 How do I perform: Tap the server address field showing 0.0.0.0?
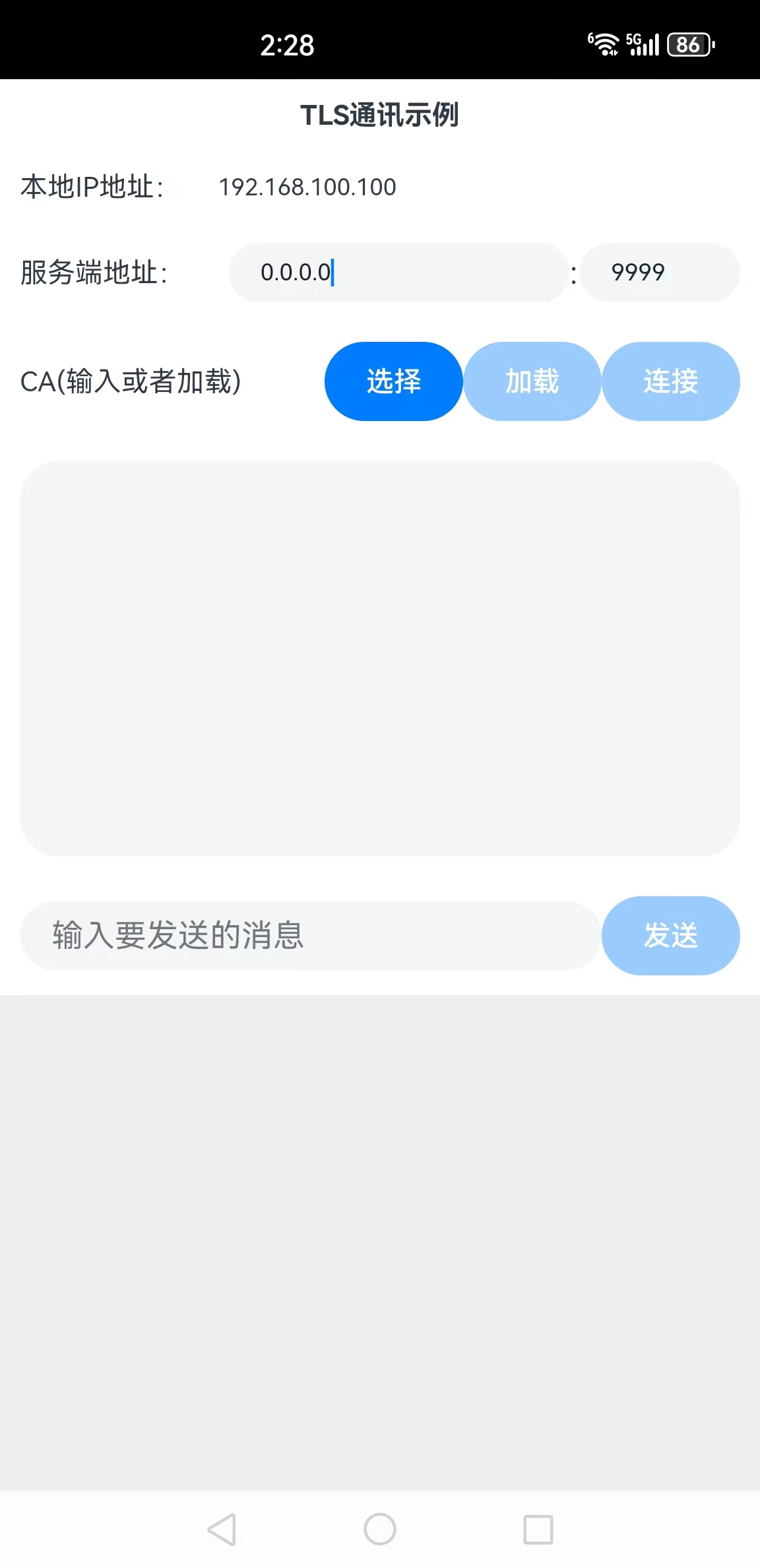pyautogui.click(x=396, y=273)
